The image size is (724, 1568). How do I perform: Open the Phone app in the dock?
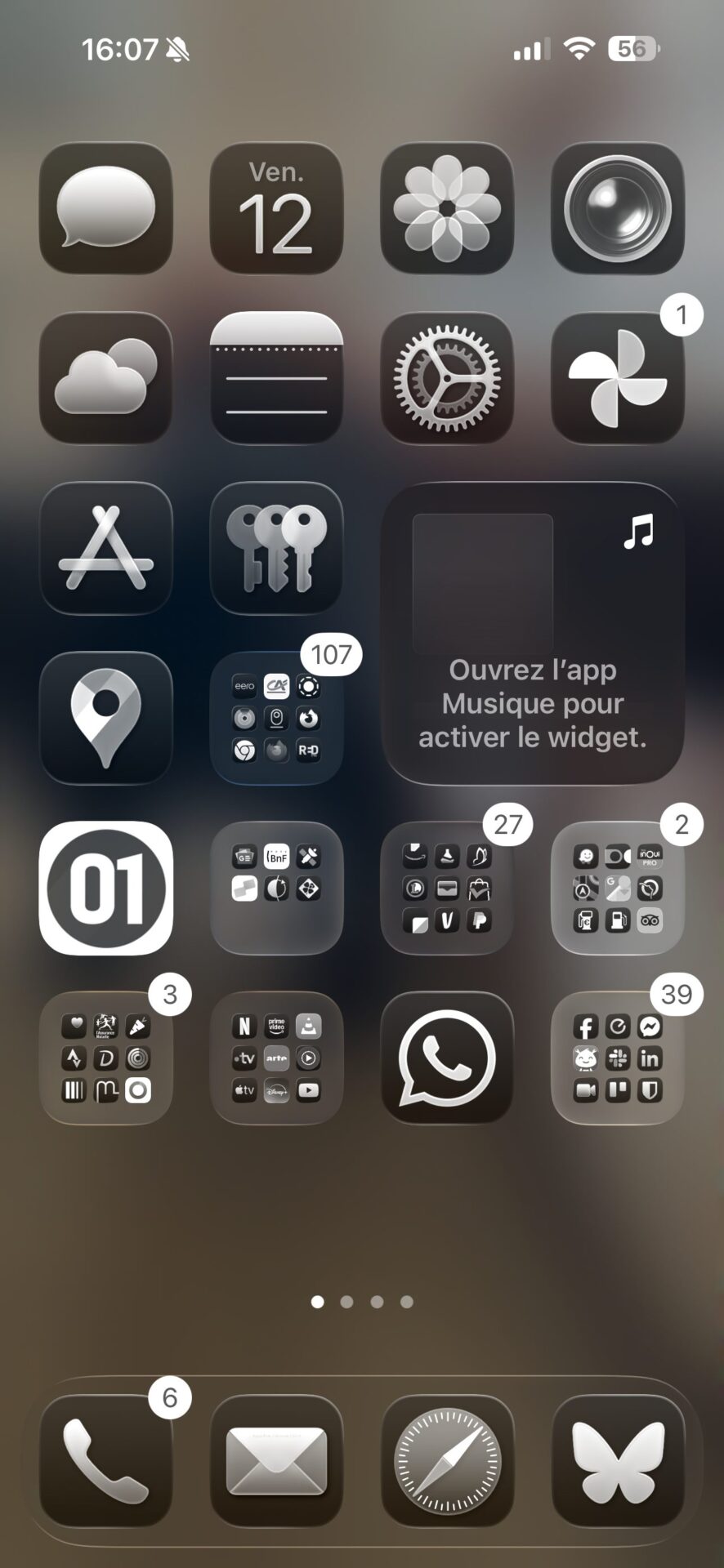(x=106, y=1460)
